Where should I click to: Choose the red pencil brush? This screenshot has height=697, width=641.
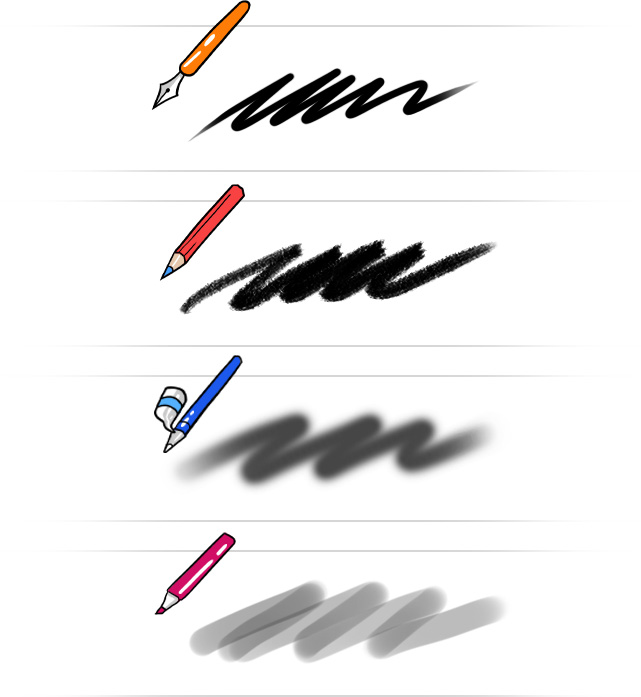[204, 231]
